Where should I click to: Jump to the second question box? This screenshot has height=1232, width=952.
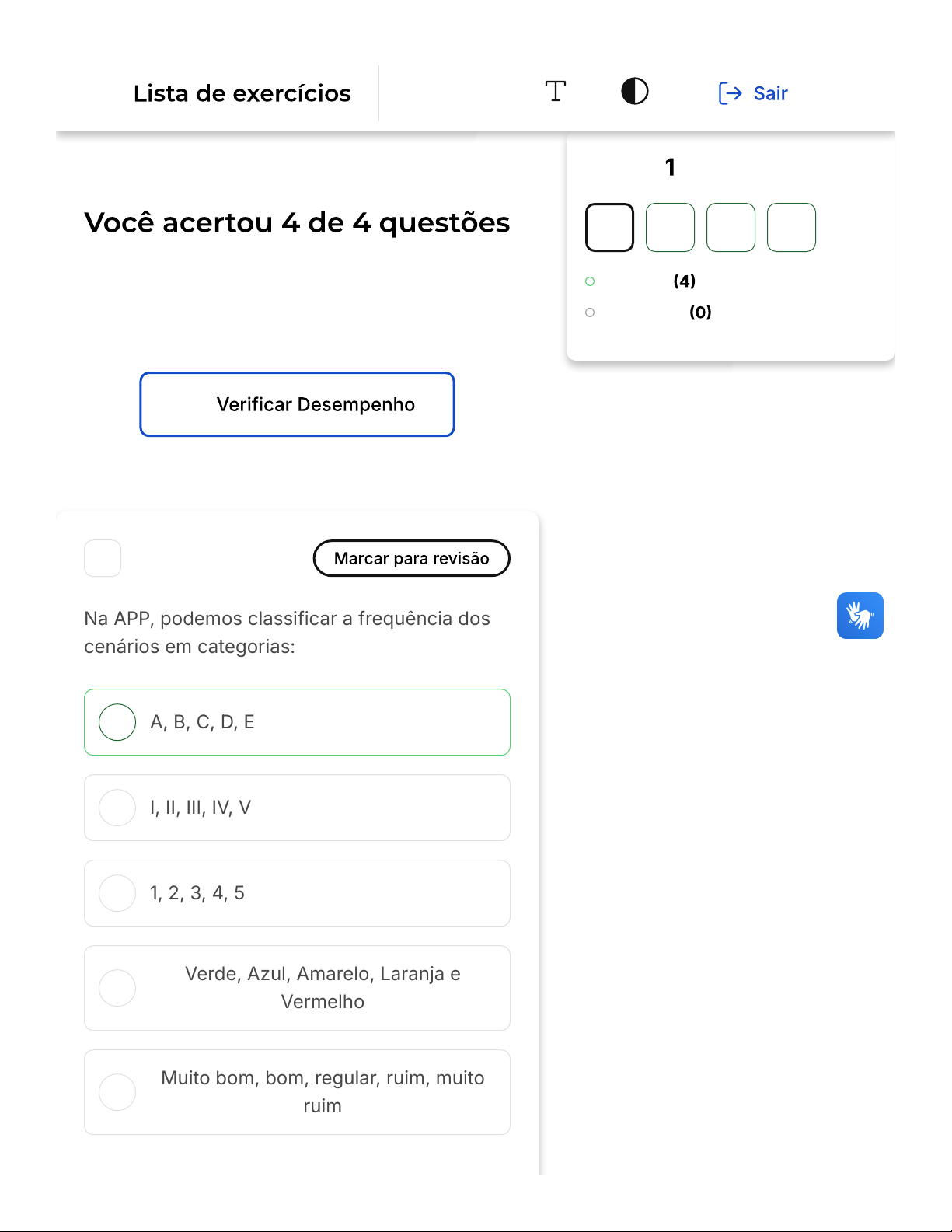point(670,228)
